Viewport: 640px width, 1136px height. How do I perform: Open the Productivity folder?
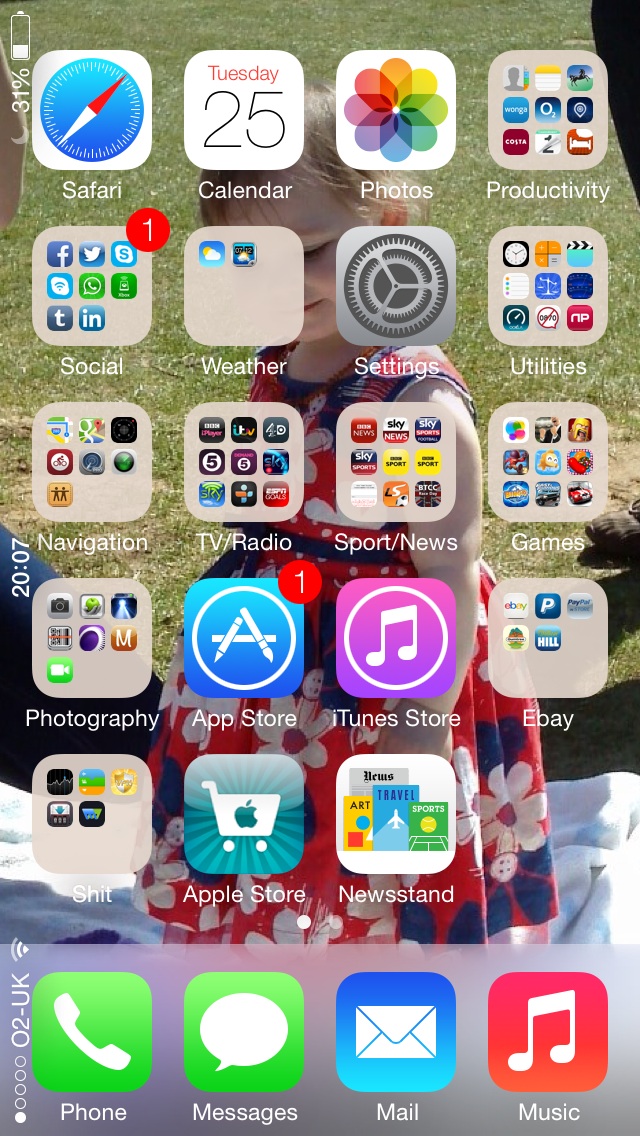[x=548, y=110]
